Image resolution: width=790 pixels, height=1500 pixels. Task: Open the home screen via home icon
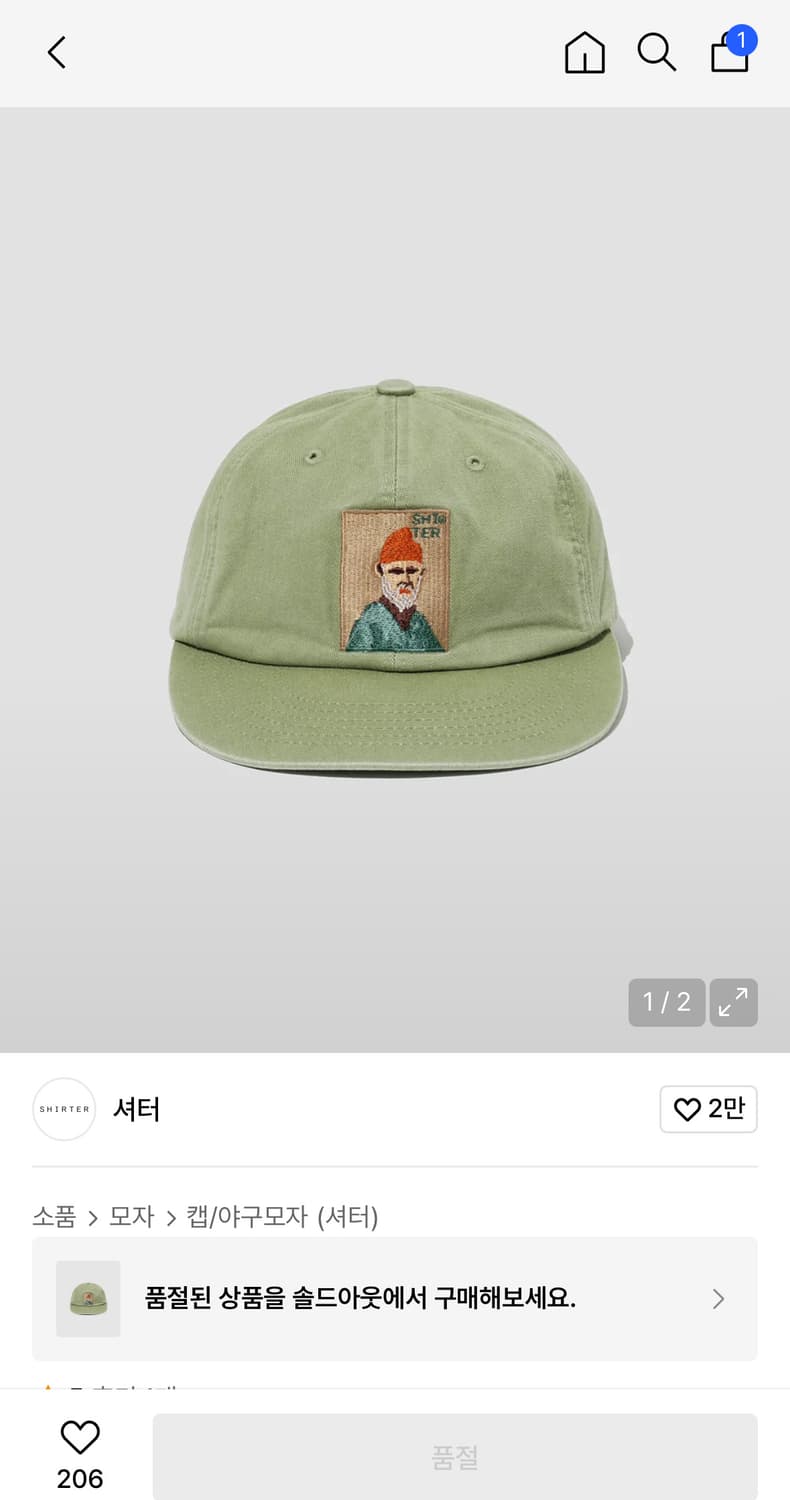[x=584, y=52]
